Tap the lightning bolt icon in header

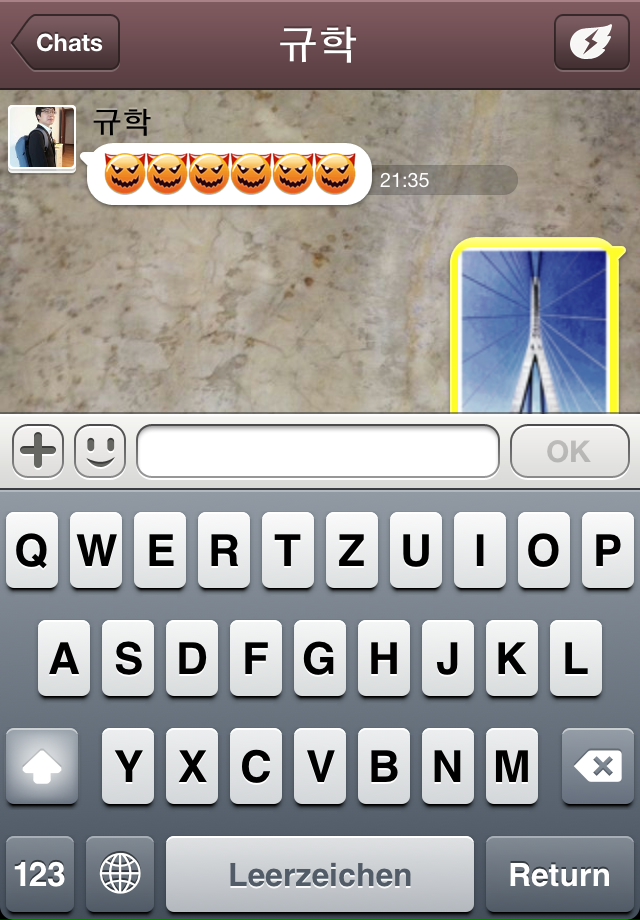click(591, 43)
